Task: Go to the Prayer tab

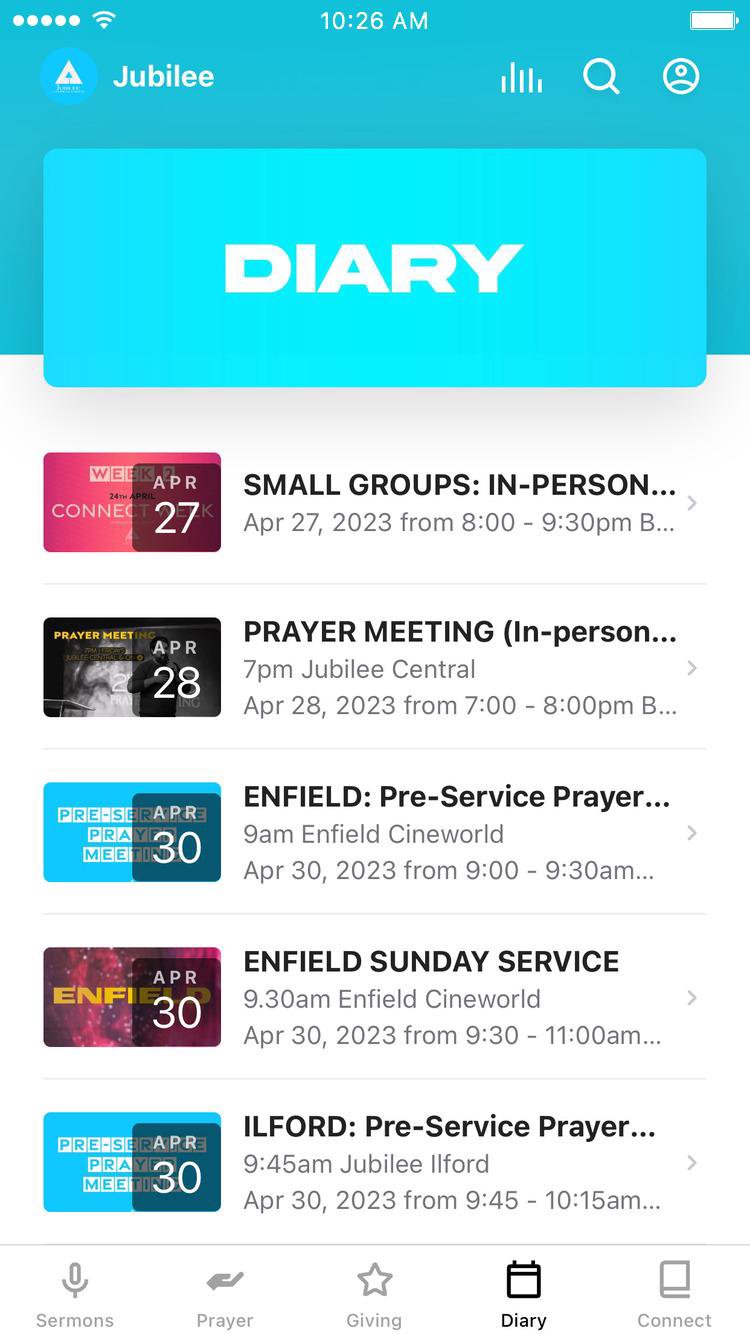Action: click(225, 1294)
